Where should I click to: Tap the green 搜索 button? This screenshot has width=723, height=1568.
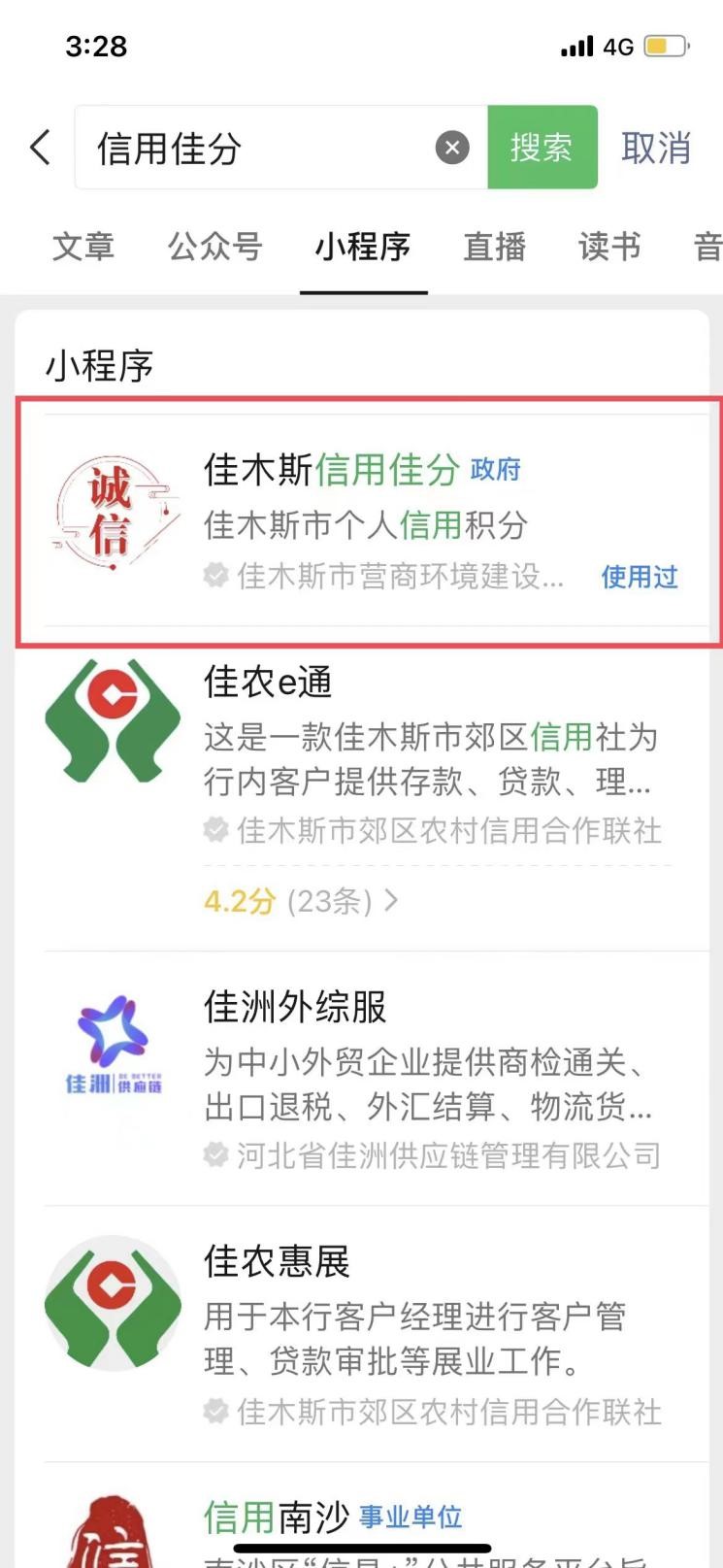[x=542, y=148]
